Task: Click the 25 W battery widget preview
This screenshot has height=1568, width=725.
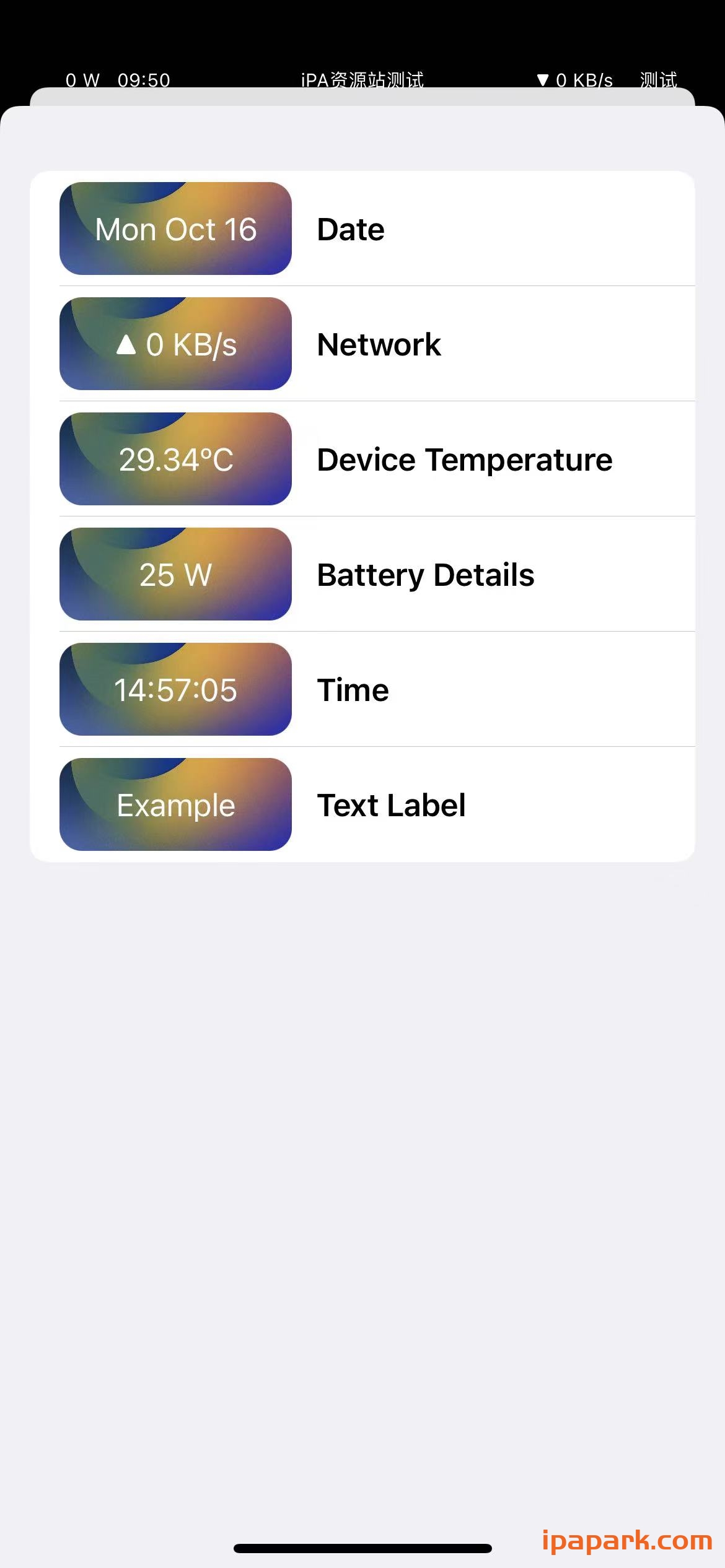Action: (x=175, y=574)
